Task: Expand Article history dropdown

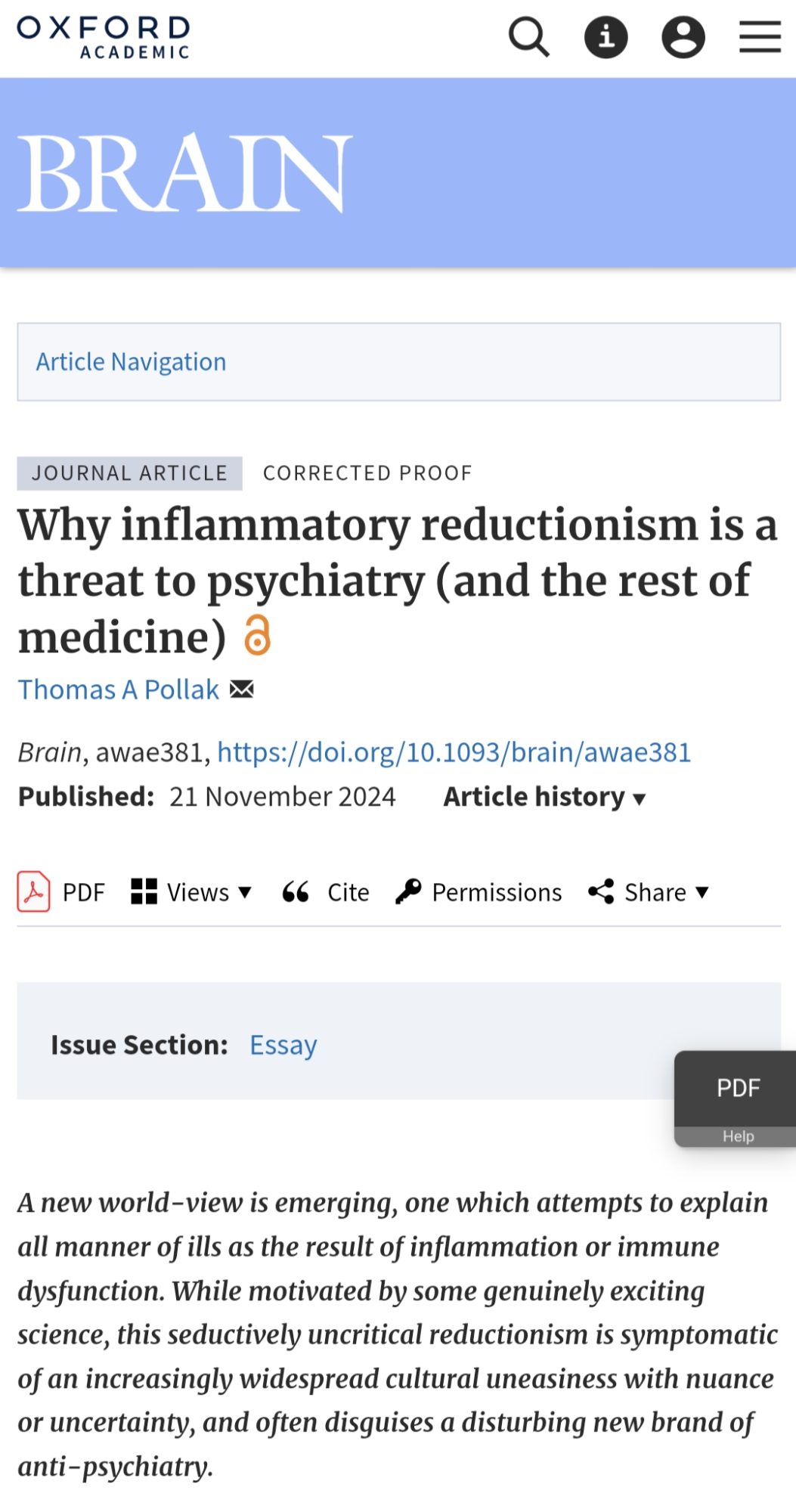Action: pyautogui.click(x=544, y=797)
